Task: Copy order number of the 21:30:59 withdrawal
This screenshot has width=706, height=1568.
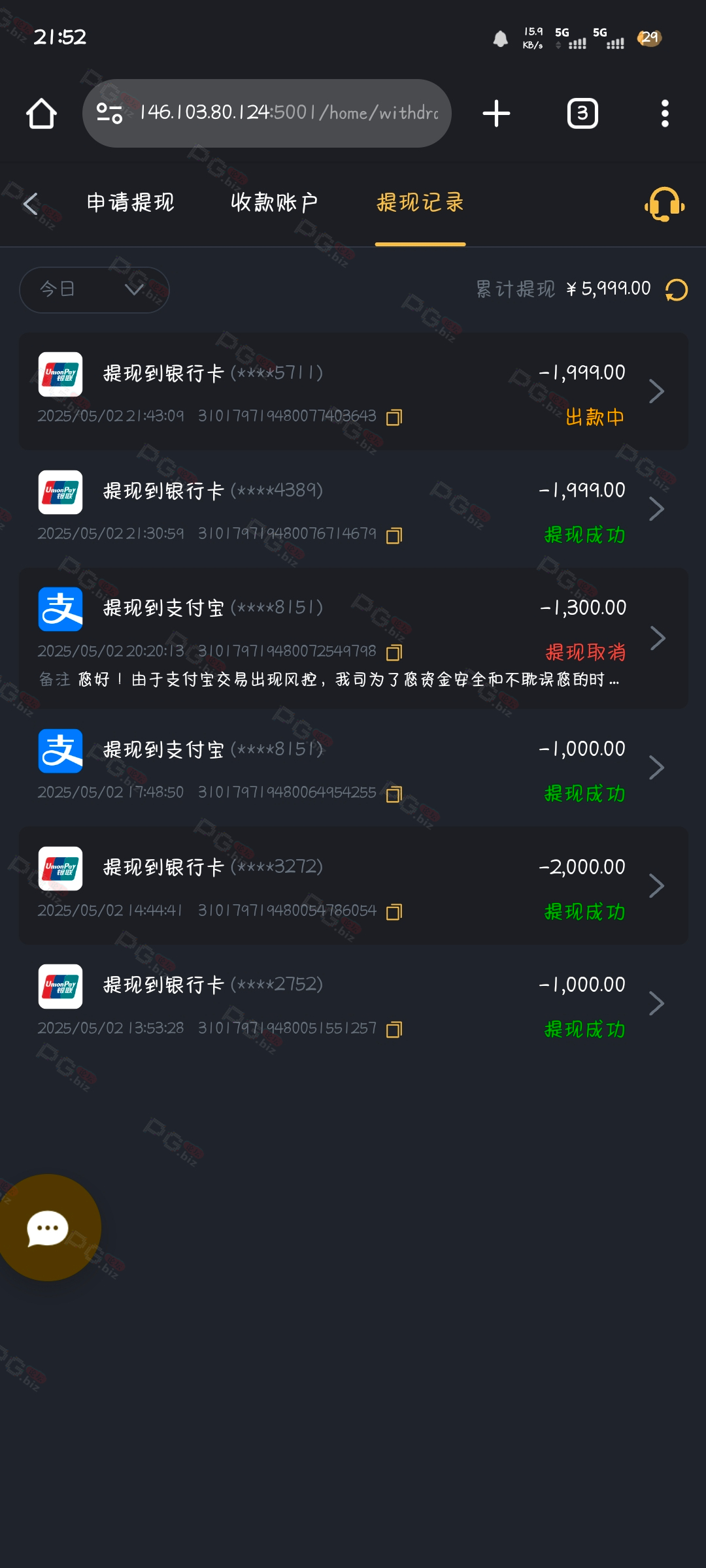Action: tap(394, 536)
